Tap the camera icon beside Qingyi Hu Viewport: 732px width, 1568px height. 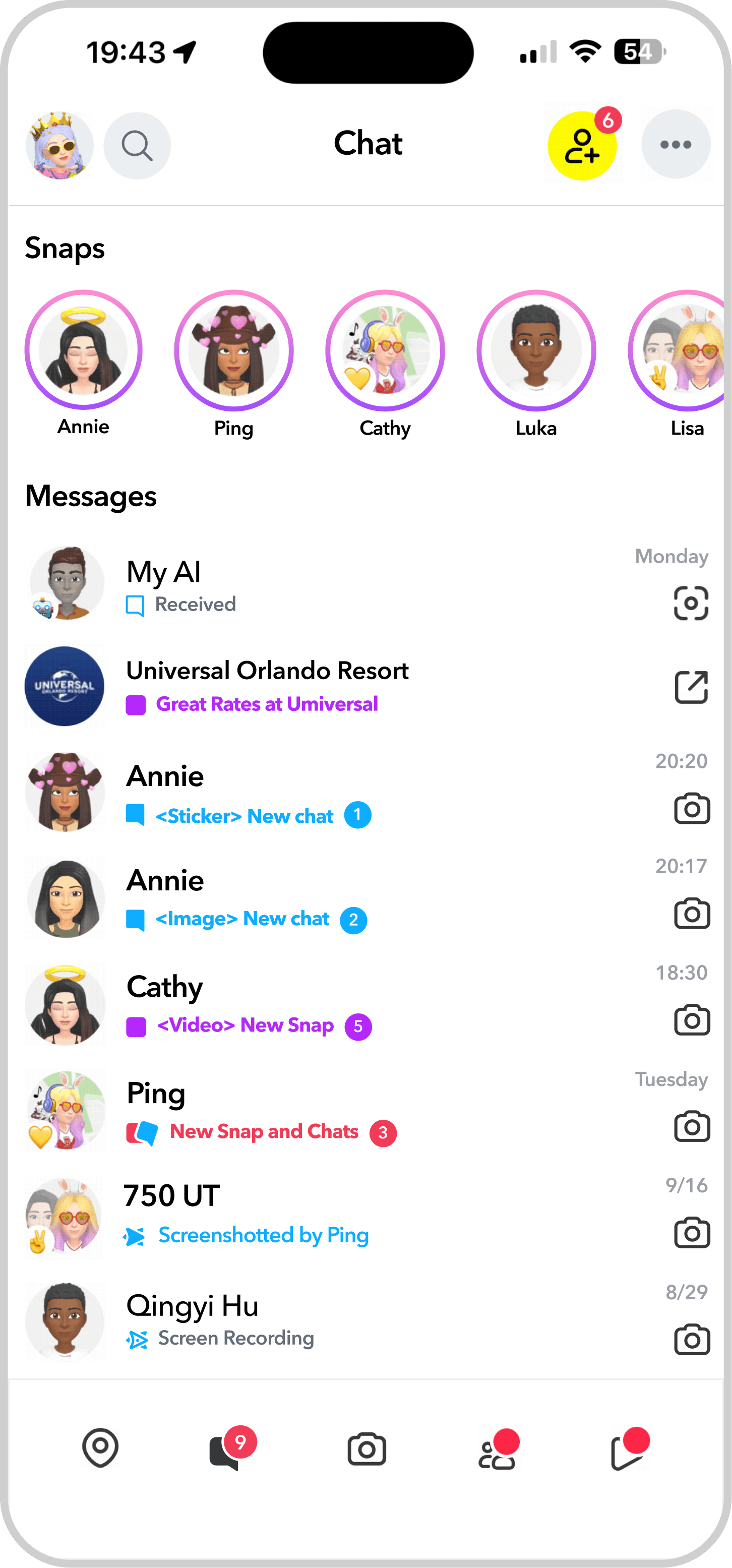click(692, 1339)
